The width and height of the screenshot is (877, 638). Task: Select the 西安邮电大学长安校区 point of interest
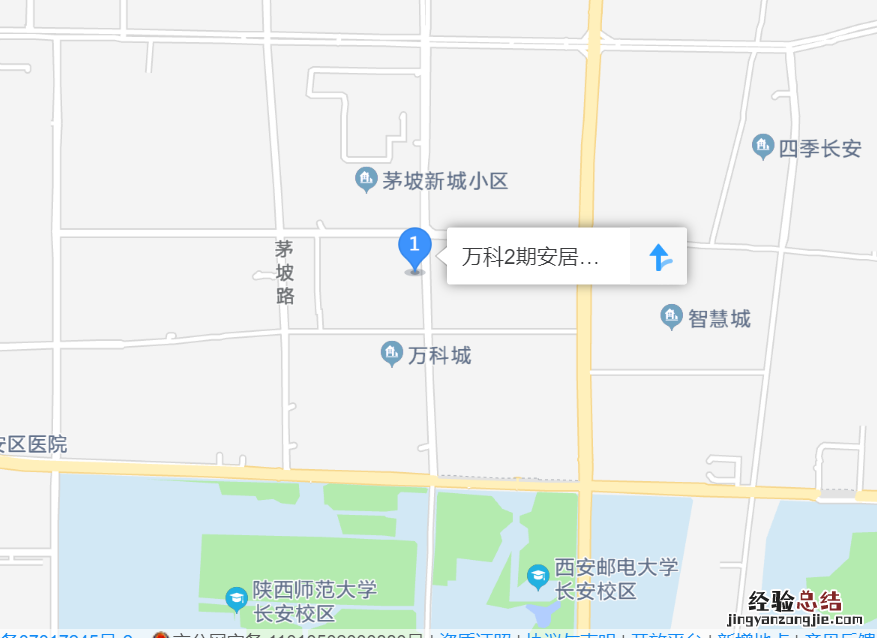602,578
